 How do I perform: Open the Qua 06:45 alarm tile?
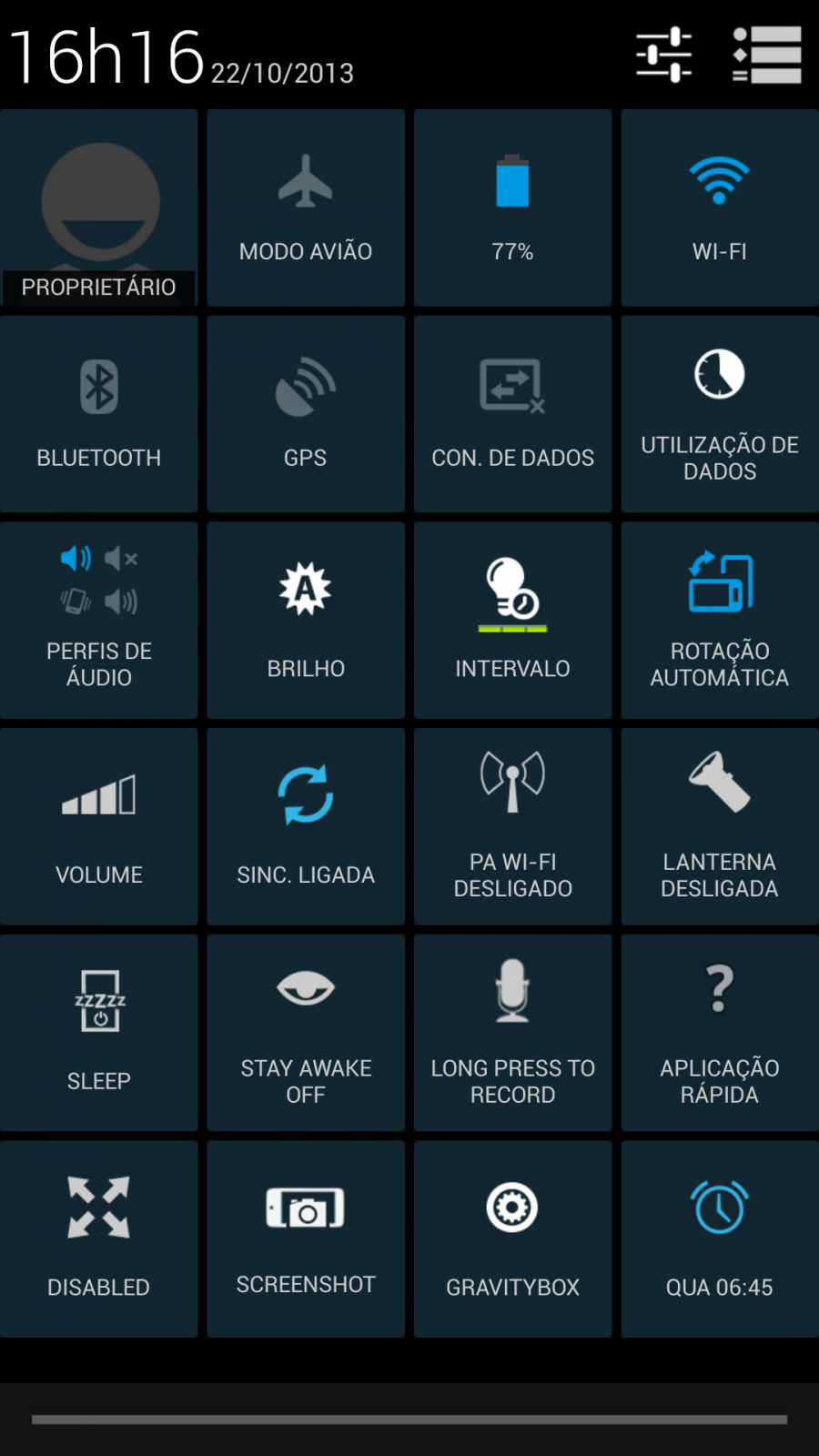[720, 1239]
